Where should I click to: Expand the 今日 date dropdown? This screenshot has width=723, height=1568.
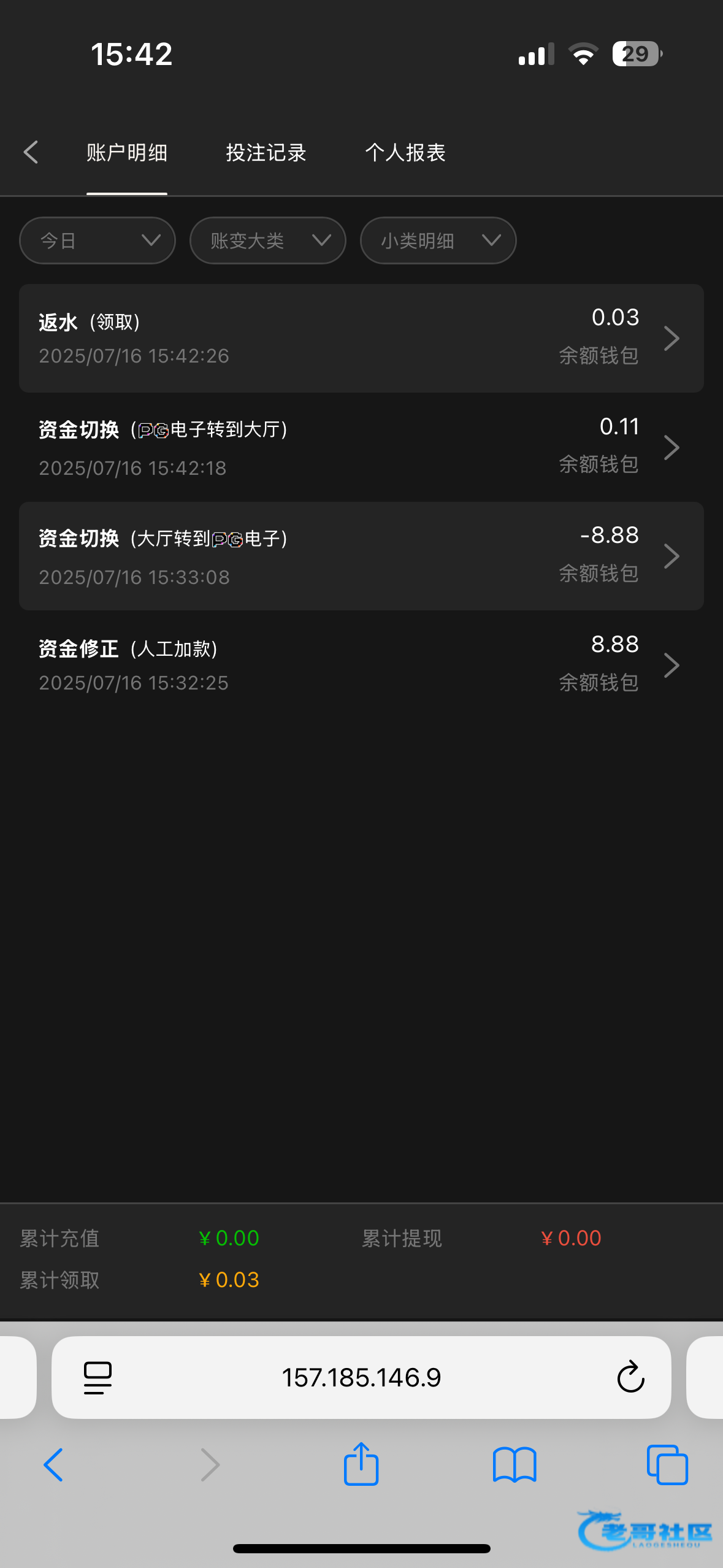pos(98,240)
